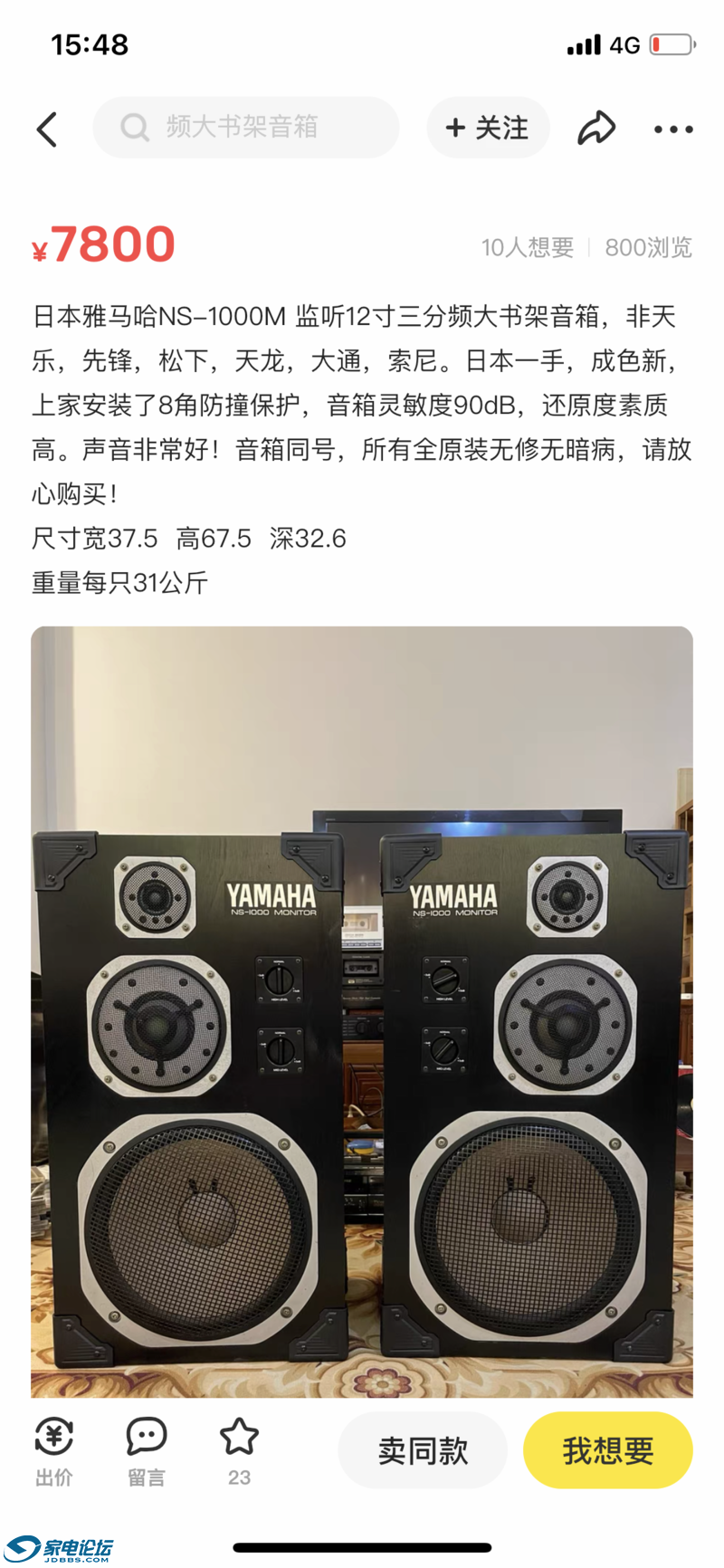The image size is (724, 1568).
Task: Make a price offer with 出价
Action: pos(53,1451)
